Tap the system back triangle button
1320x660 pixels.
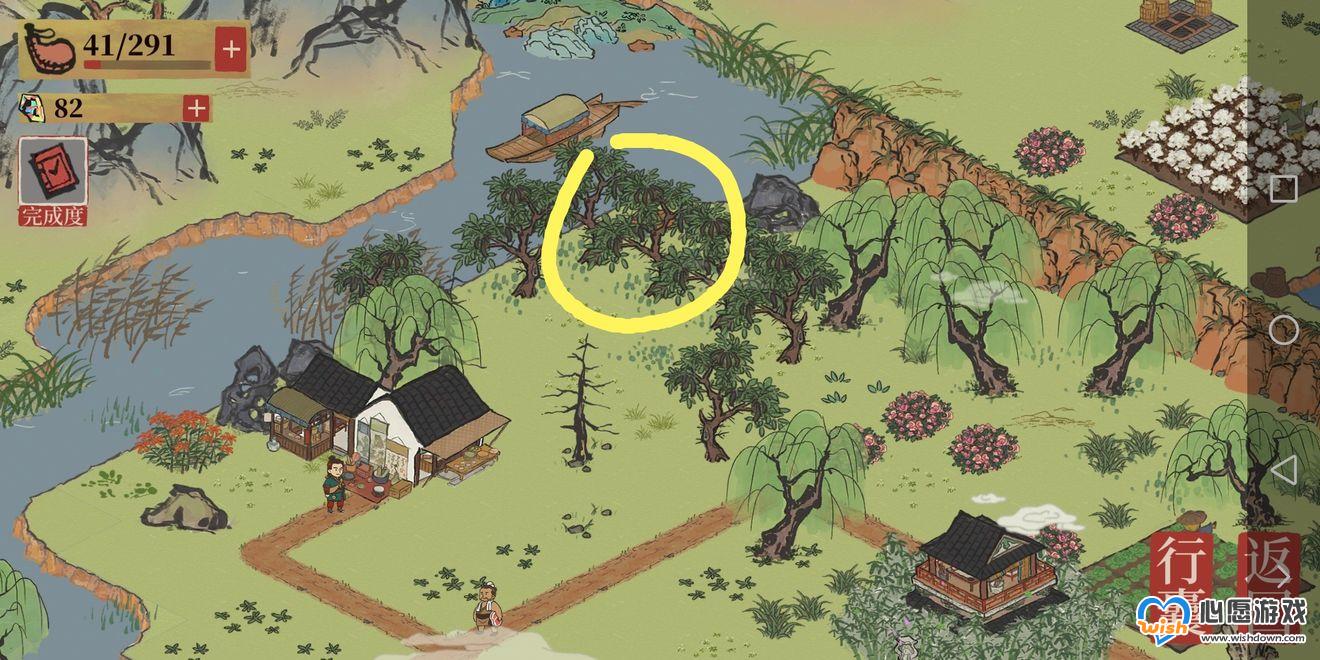[x=1283, y=470]
